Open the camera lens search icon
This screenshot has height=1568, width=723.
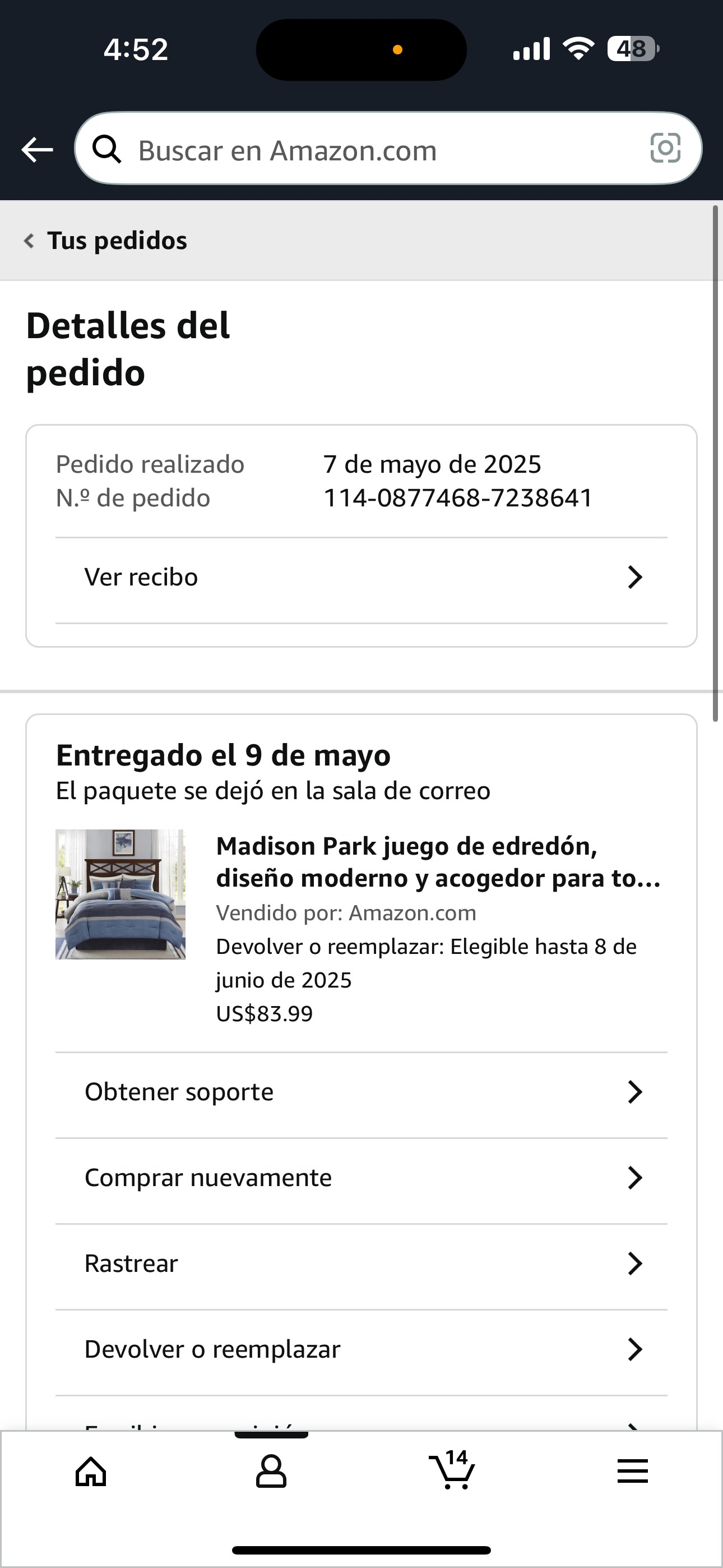[665, 148]
